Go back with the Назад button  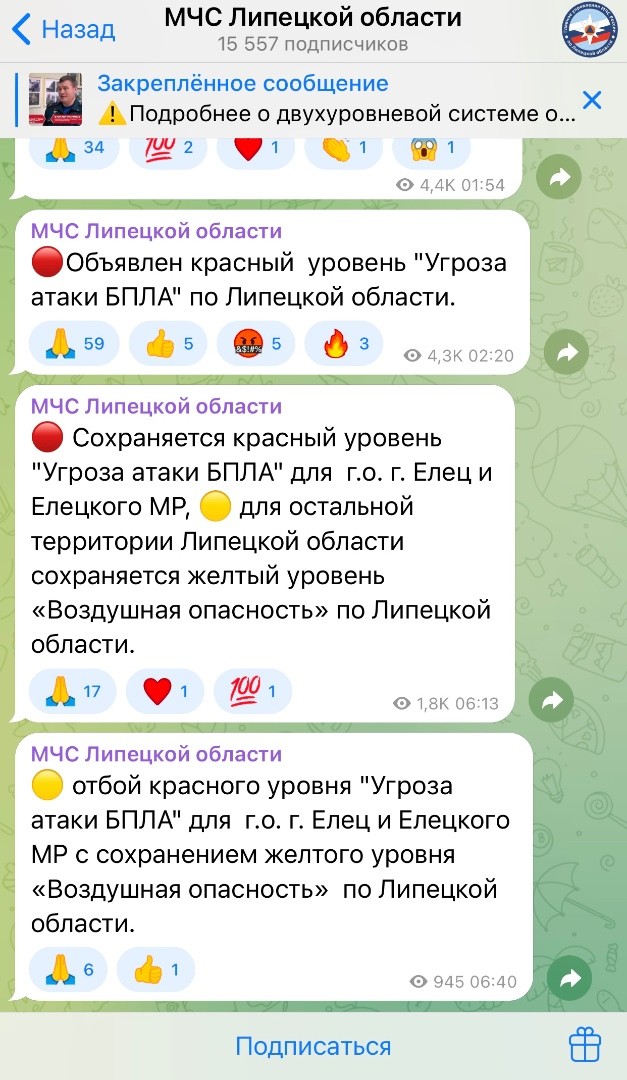tap(63, 30)
